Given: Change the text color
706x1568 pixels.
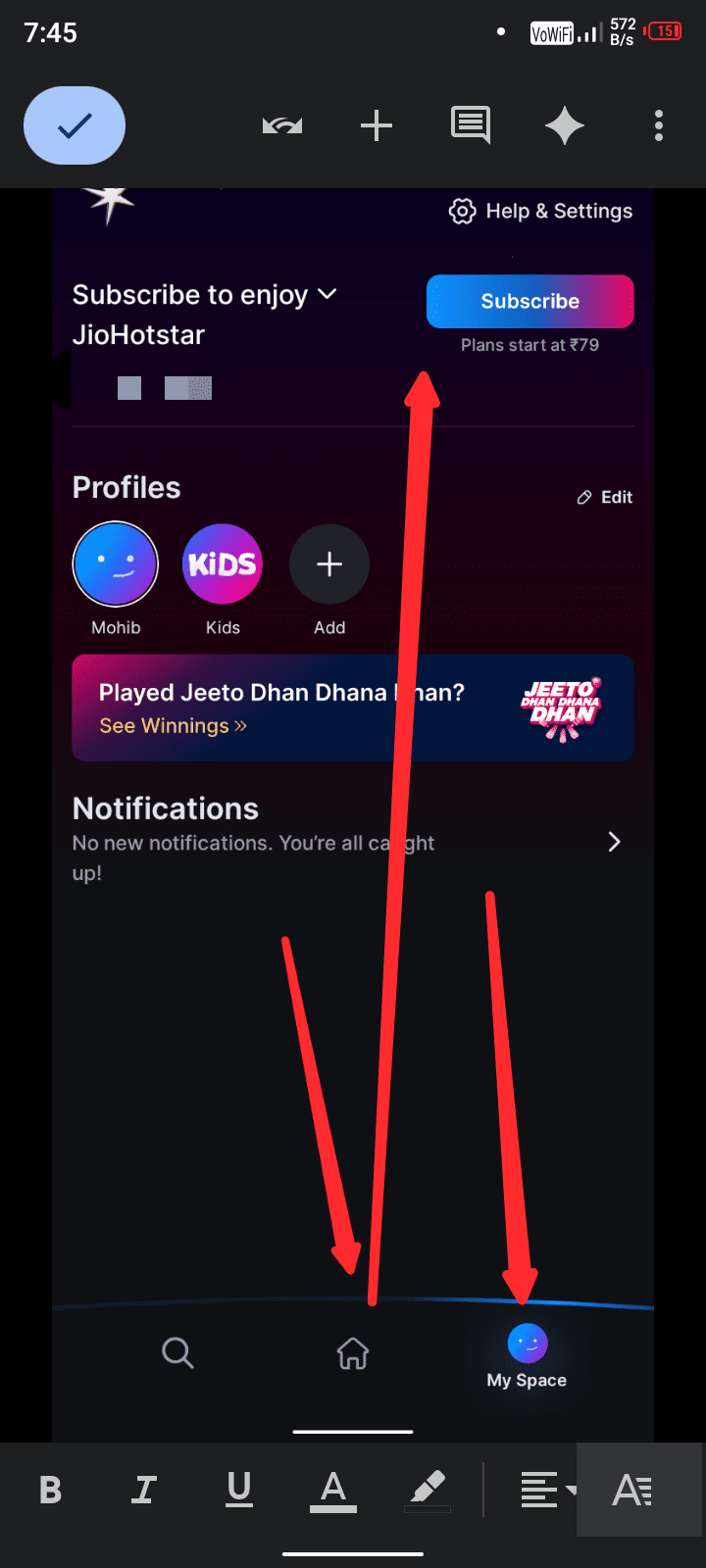Looking at the screenshot, I should click(333, 1491).
